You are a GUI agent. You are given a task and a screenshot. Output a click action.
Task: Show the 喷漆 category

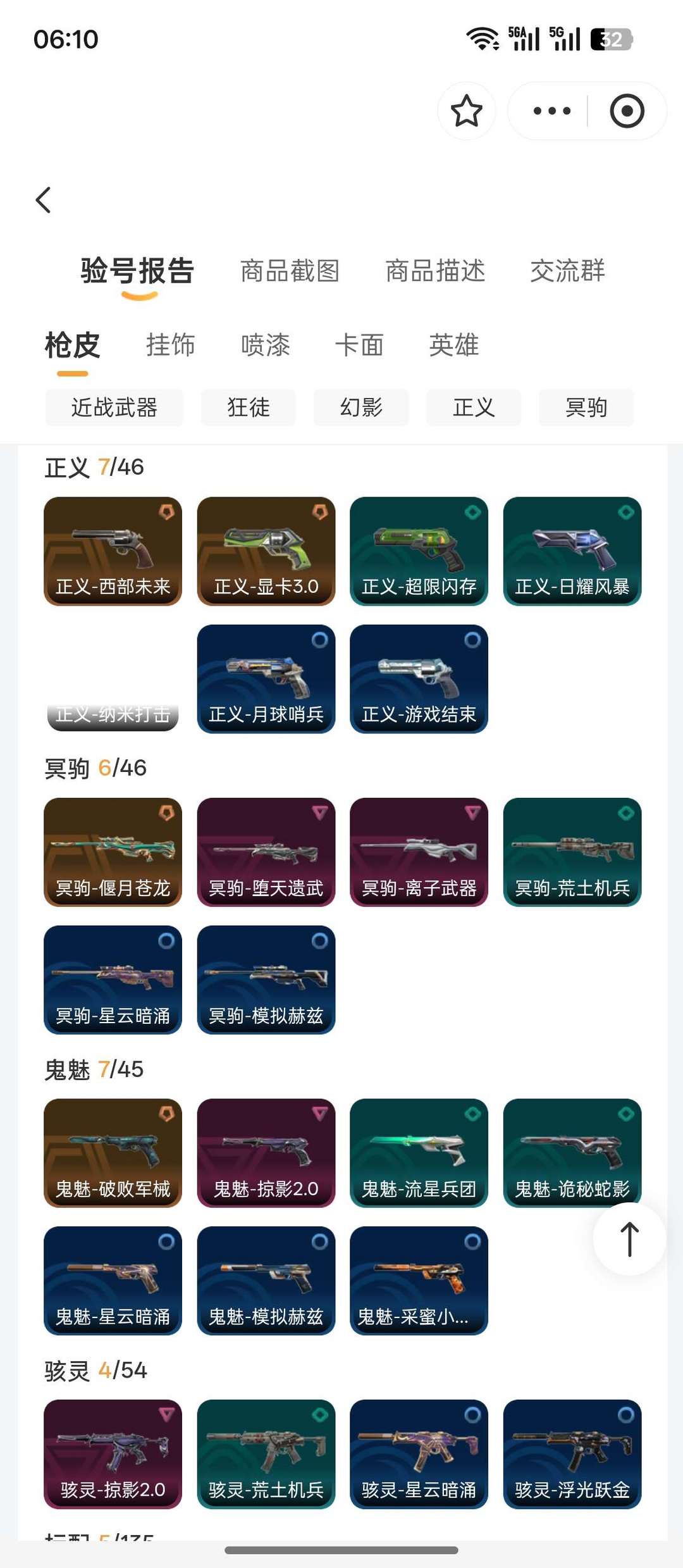[265, 345]
